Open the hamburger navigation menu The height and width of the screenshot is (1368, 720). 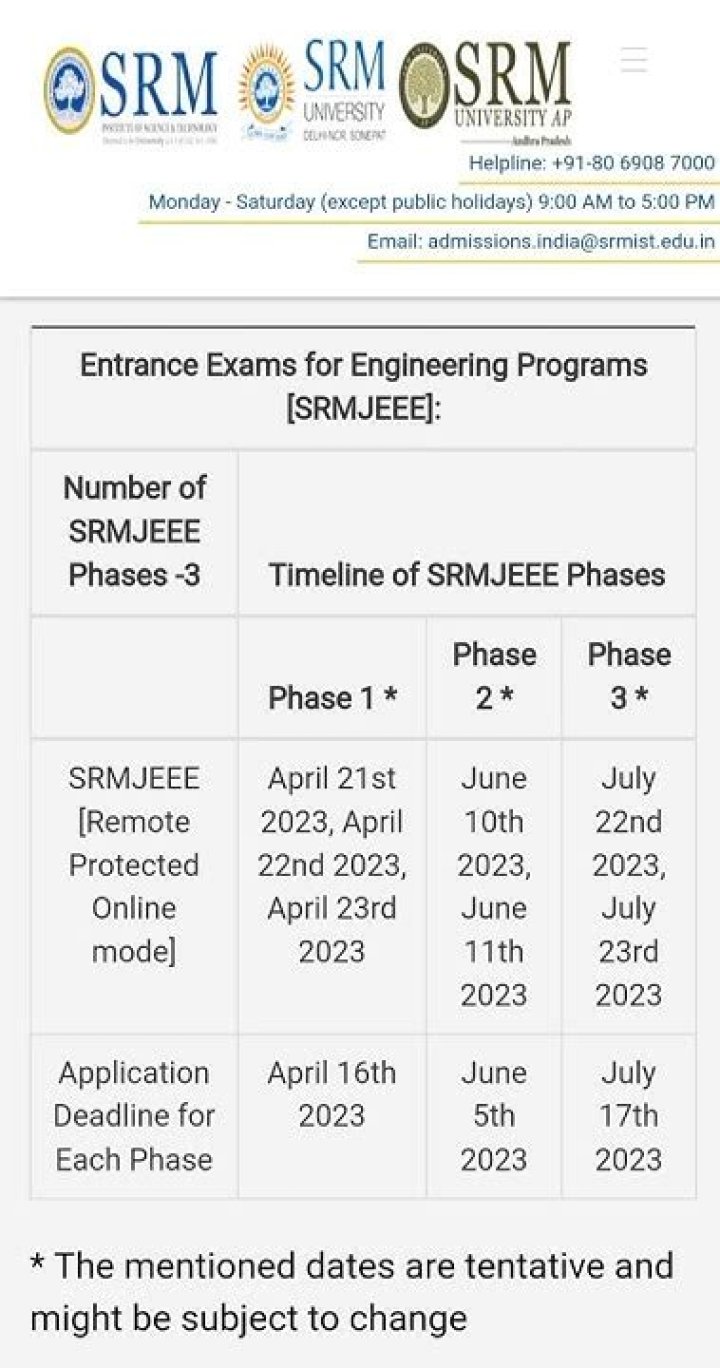click(x=632, y=60)
